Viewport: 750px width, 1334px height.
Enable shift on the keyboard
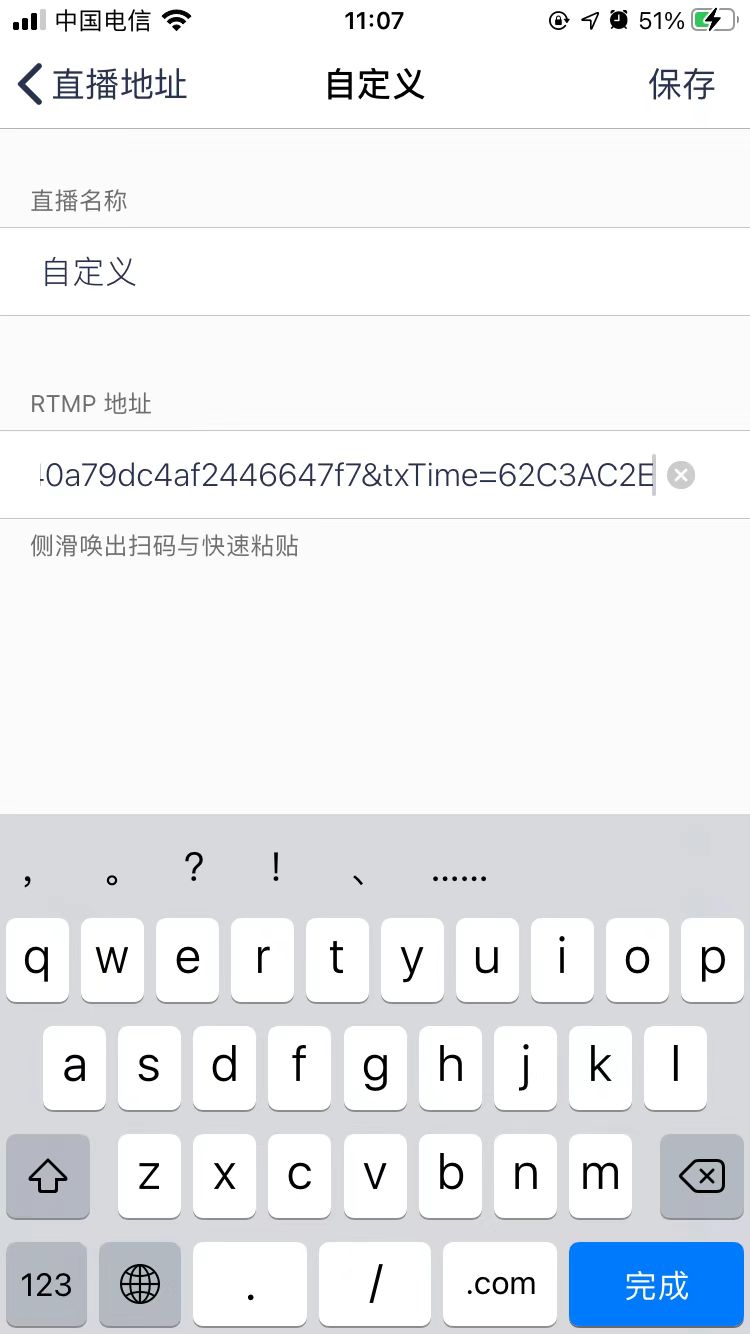pos(47,1176)
